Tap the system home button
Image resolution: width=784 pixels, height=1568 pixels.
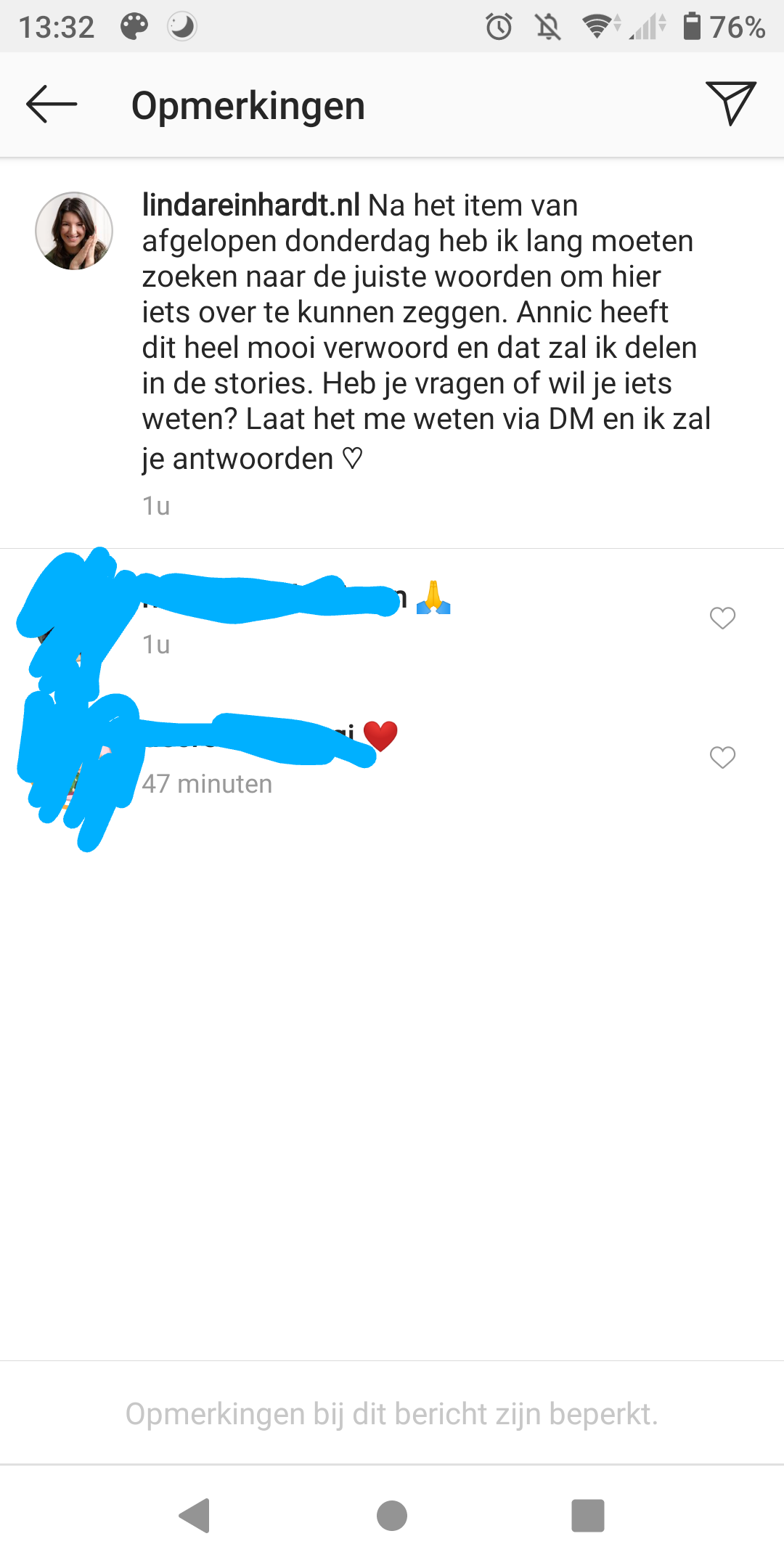[392, 1516]
